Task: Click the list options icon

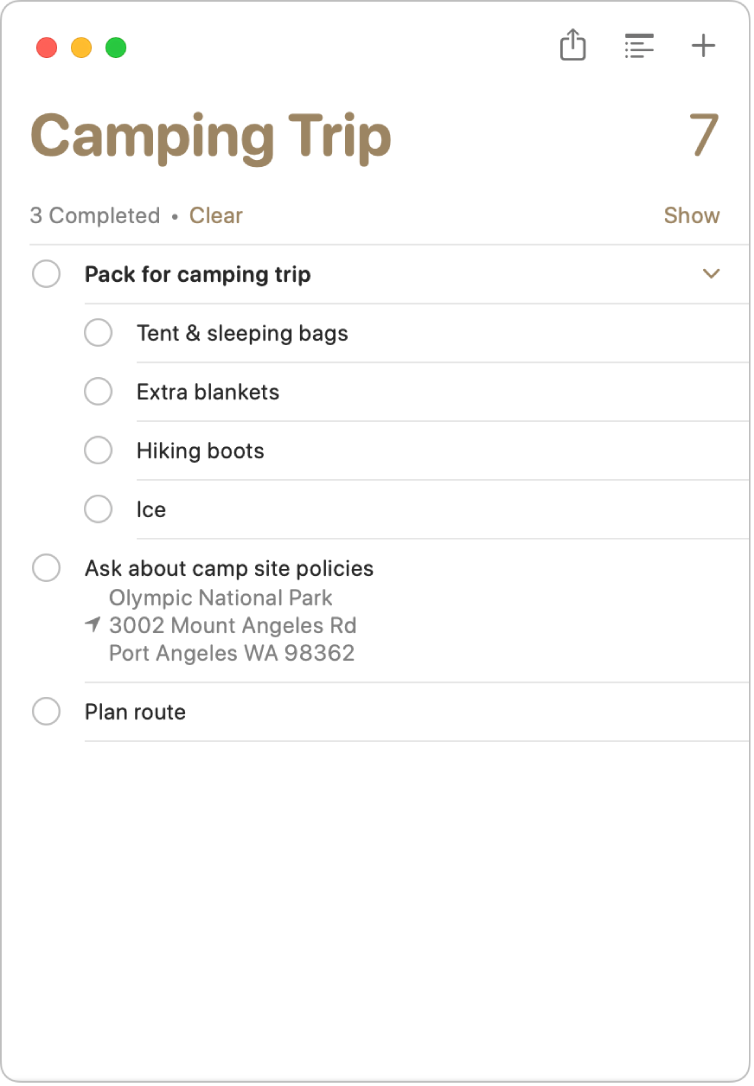Action: tap(639, 45)
